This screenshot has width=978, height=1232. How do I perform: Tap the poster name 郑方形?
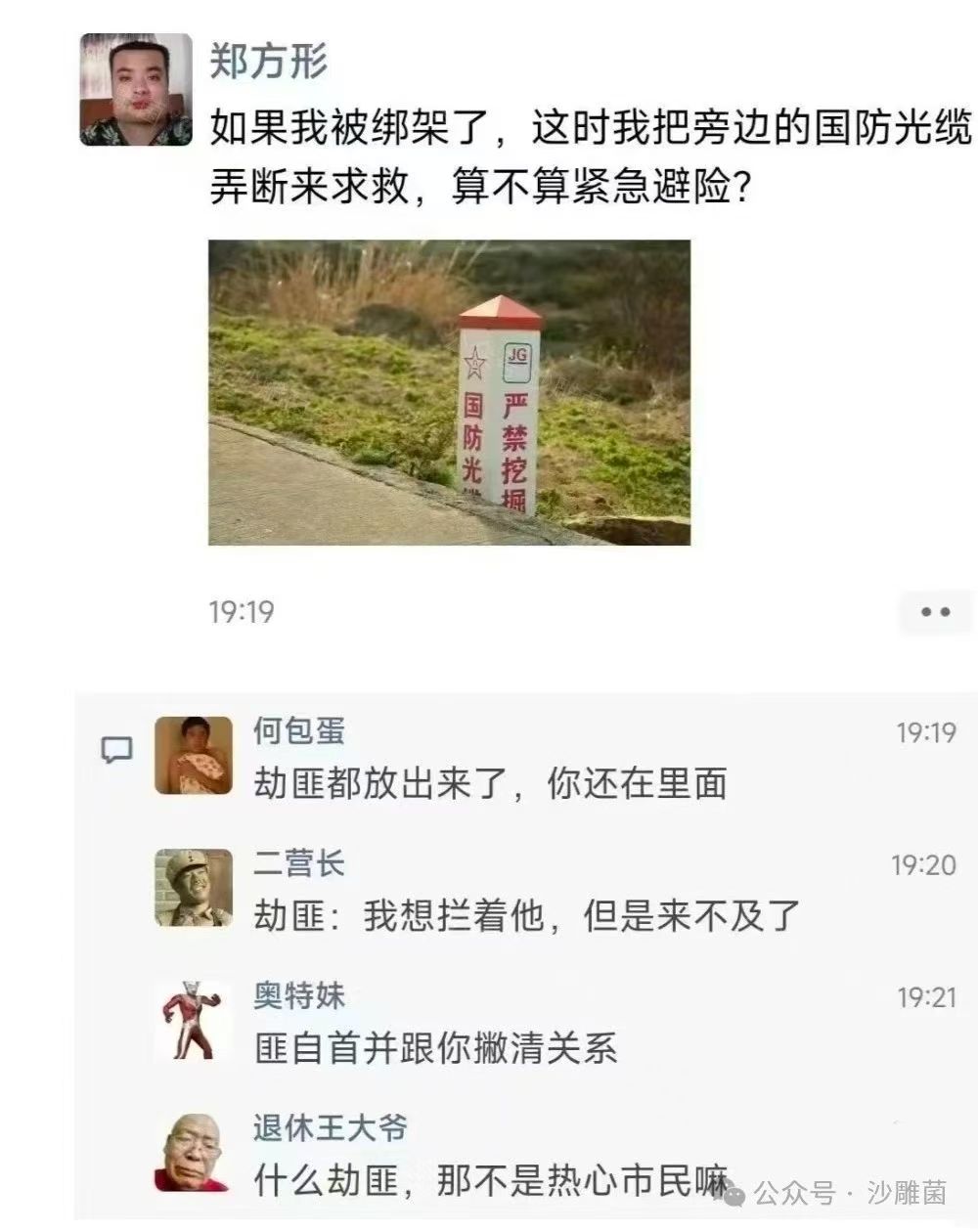(x=269, y=60)
